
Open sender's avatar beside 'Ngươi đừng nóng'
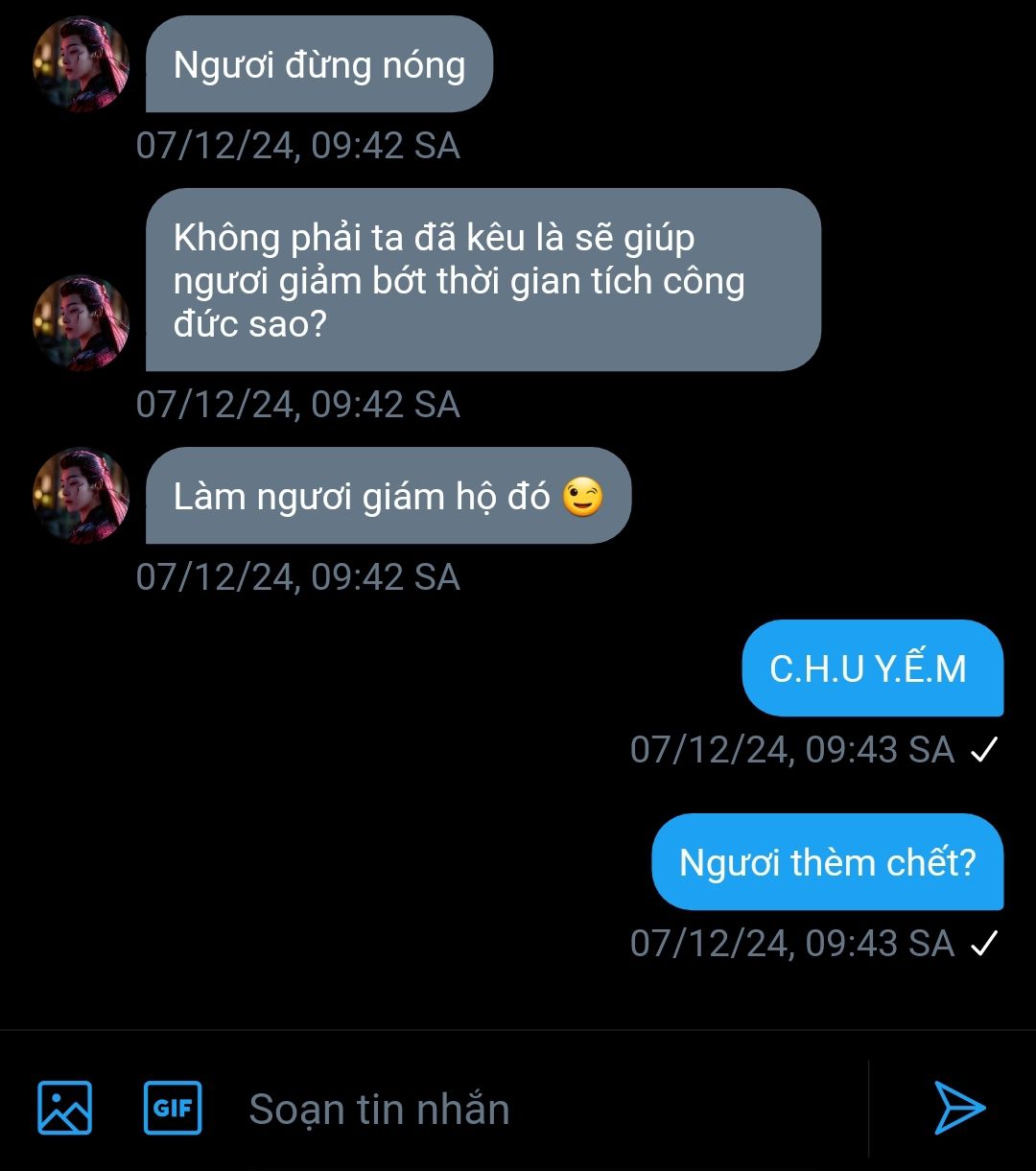point(82,64)
